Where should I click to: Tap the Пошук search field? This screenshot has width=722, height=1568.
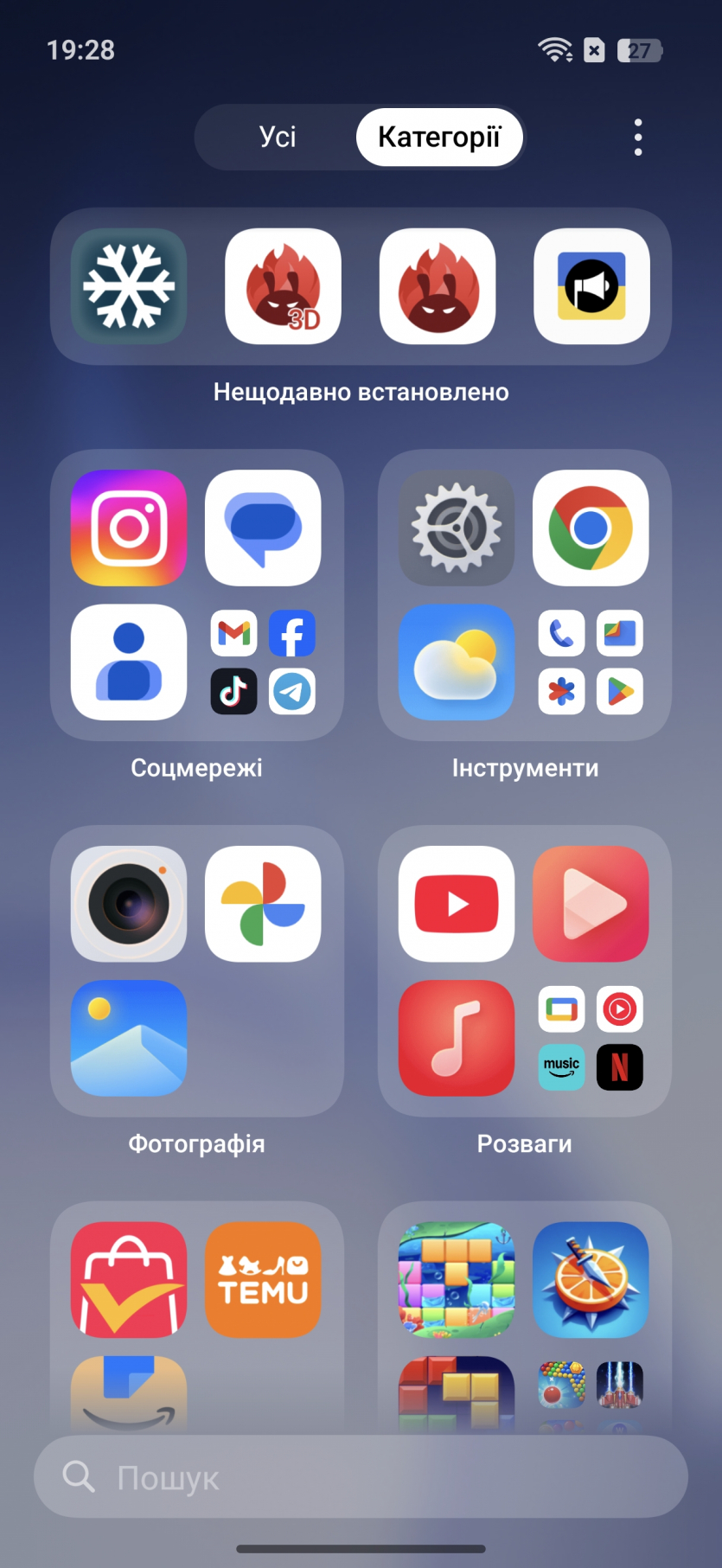click(x=361, y=1476)
